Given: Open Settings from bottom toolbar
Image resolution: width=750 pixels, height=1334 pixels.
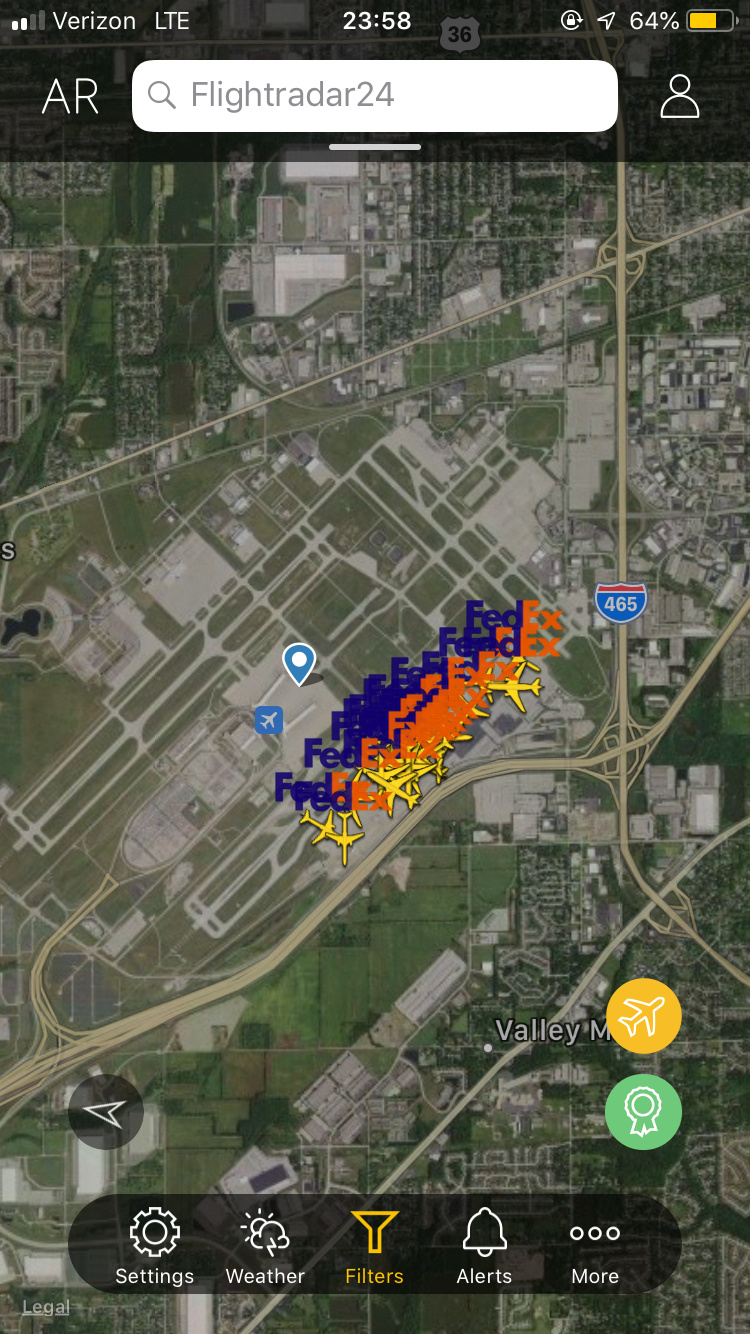Looking at the screenshot, I should [x=154, y=1246].
